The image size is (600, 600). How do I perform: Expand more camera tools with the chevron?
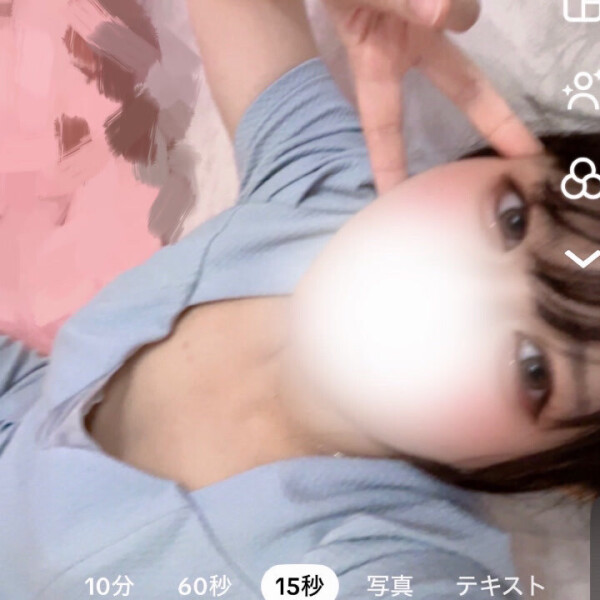point(581,260)
